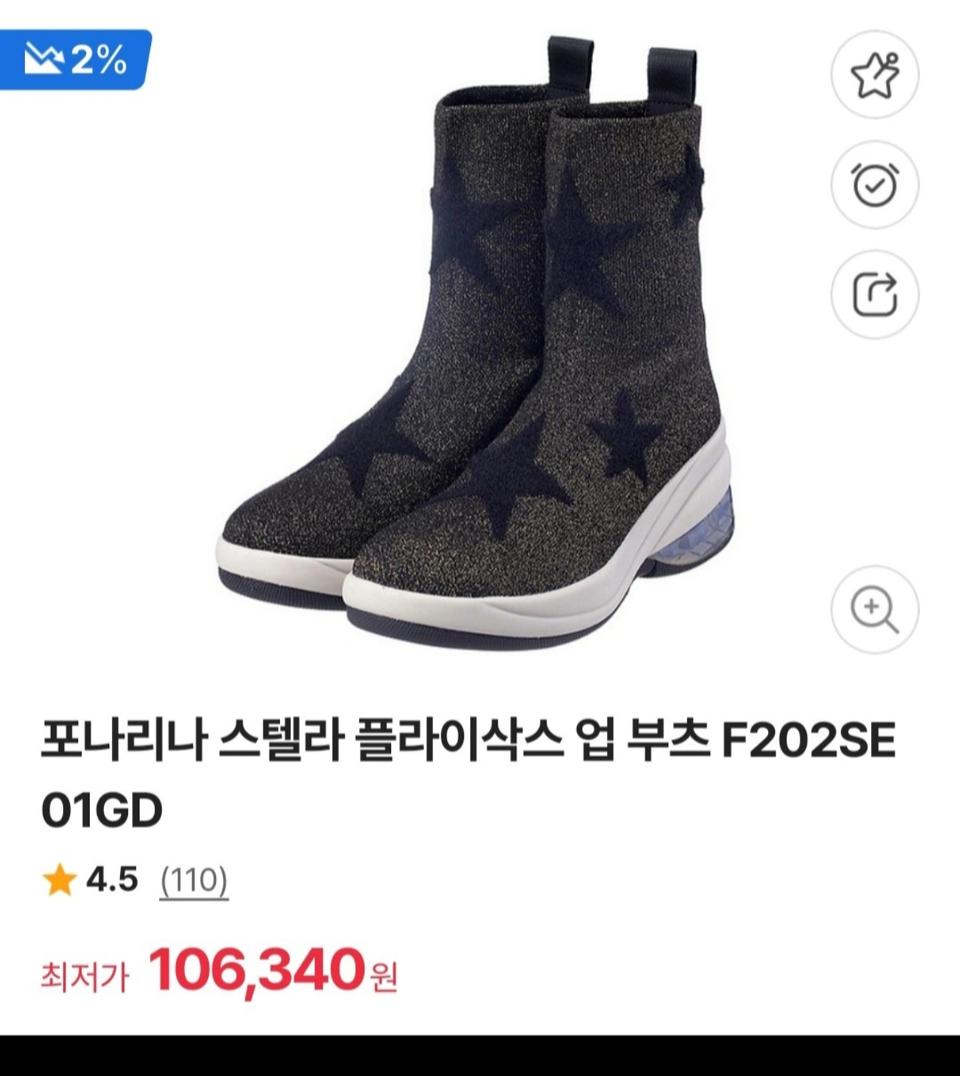Tap the checkmark inside the alarm clock icon
The height and width of the screenshot is (1076, 960).
877,186
